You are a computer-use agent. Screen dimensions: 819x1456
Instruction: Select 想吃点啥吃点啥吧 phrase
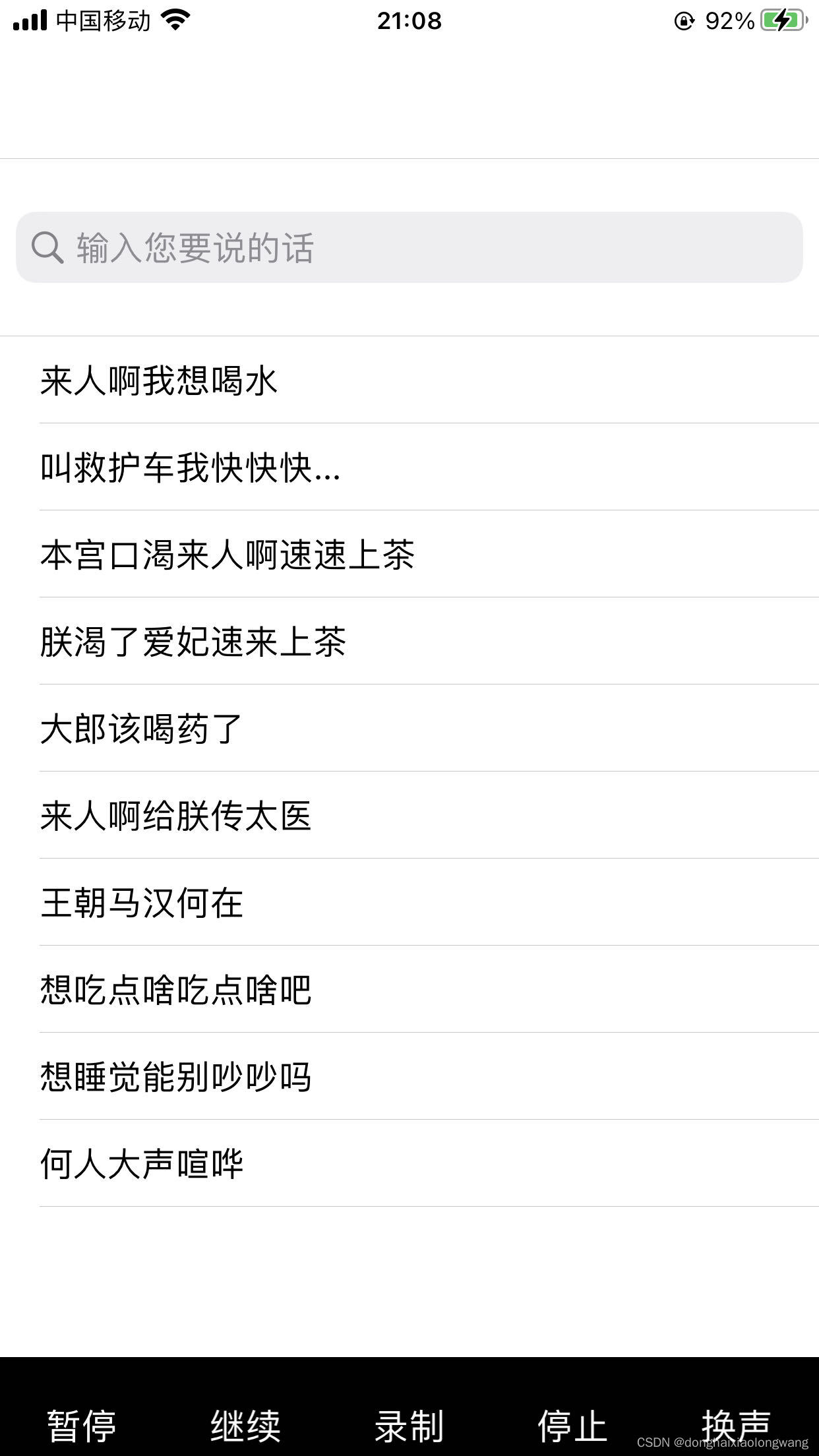(x=409, y=989)
